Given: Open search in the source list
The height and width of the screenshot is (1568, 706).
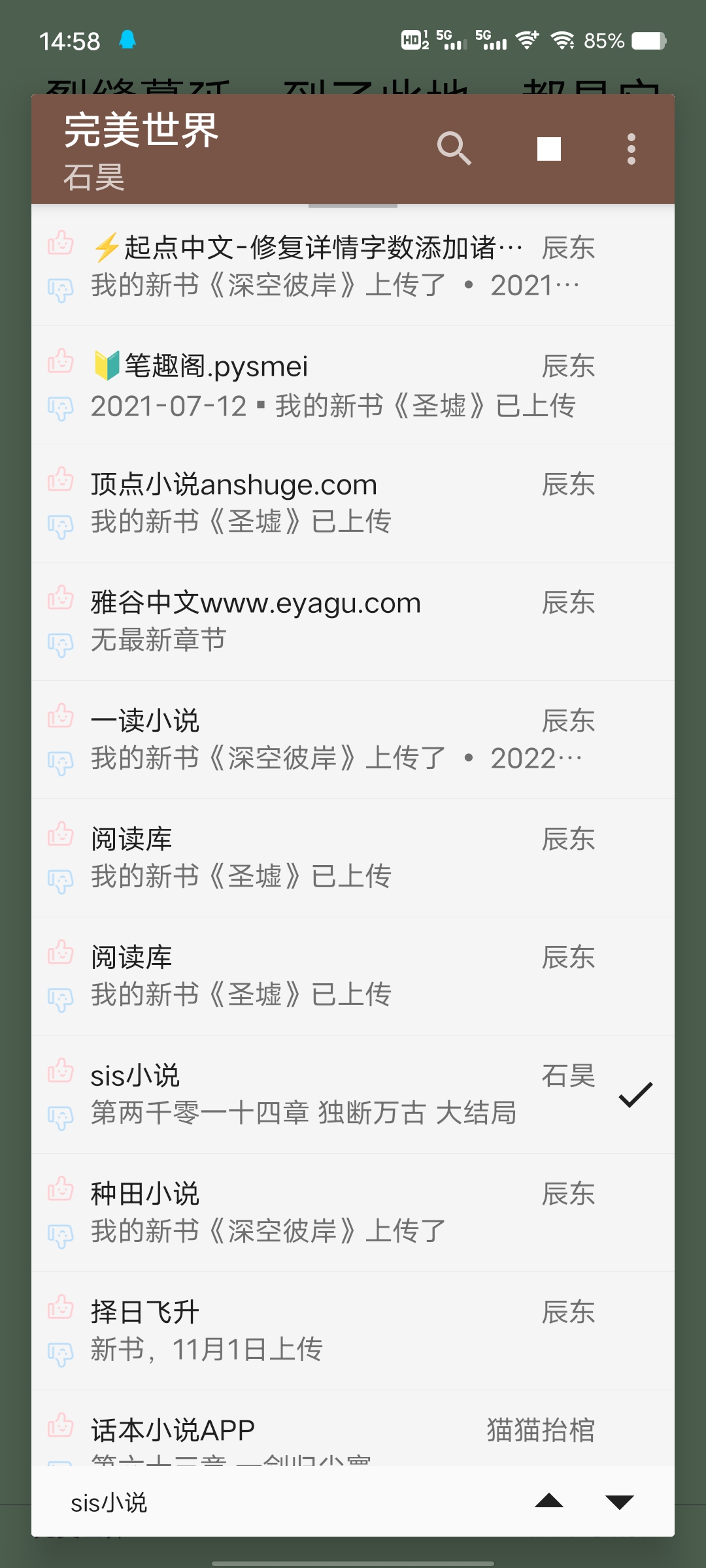Looking at the screenshot, I should tap(454, 149).
